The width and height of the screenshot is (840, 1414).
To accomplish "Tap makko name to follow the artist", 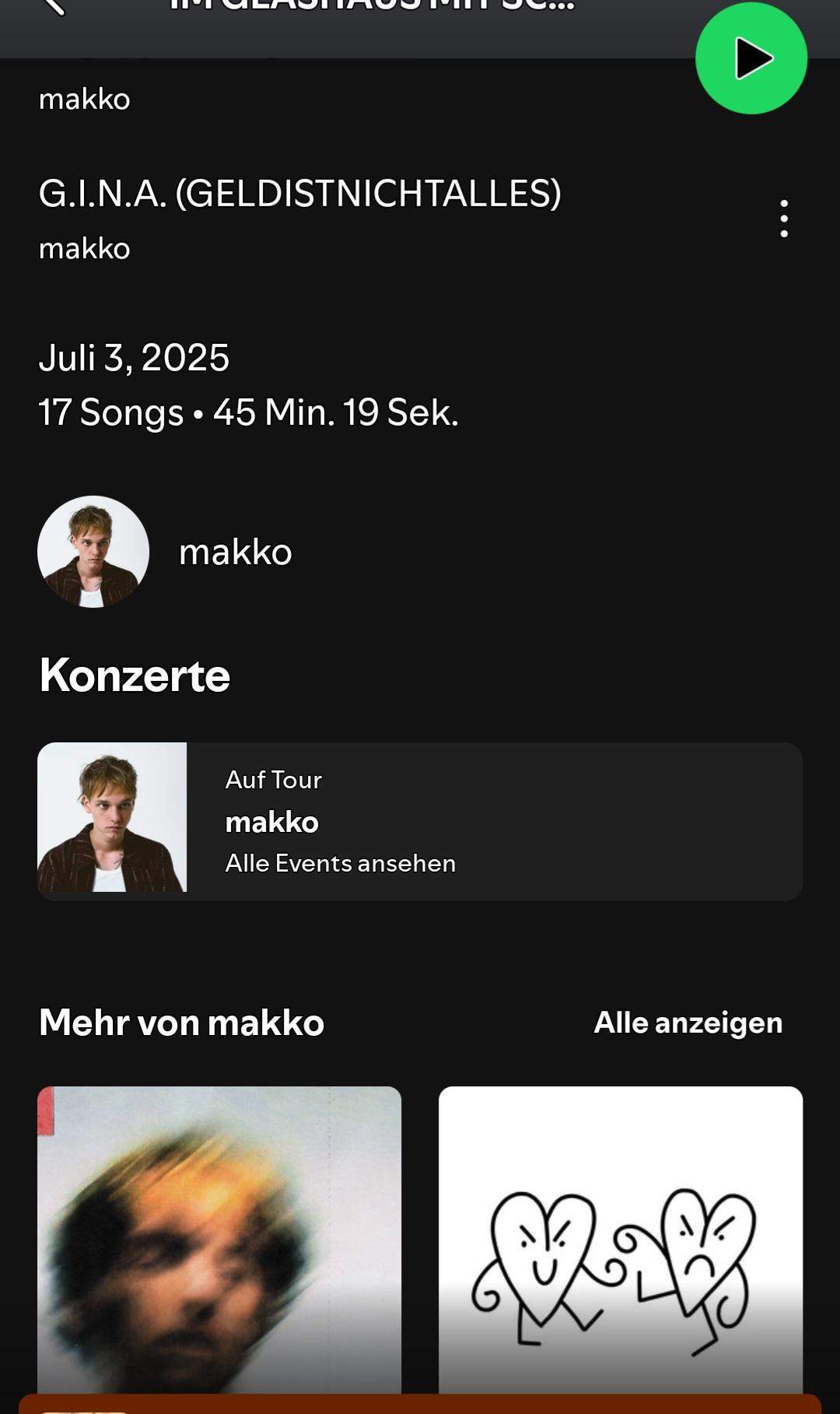I will pyautogui.click(x=233, y=551).
